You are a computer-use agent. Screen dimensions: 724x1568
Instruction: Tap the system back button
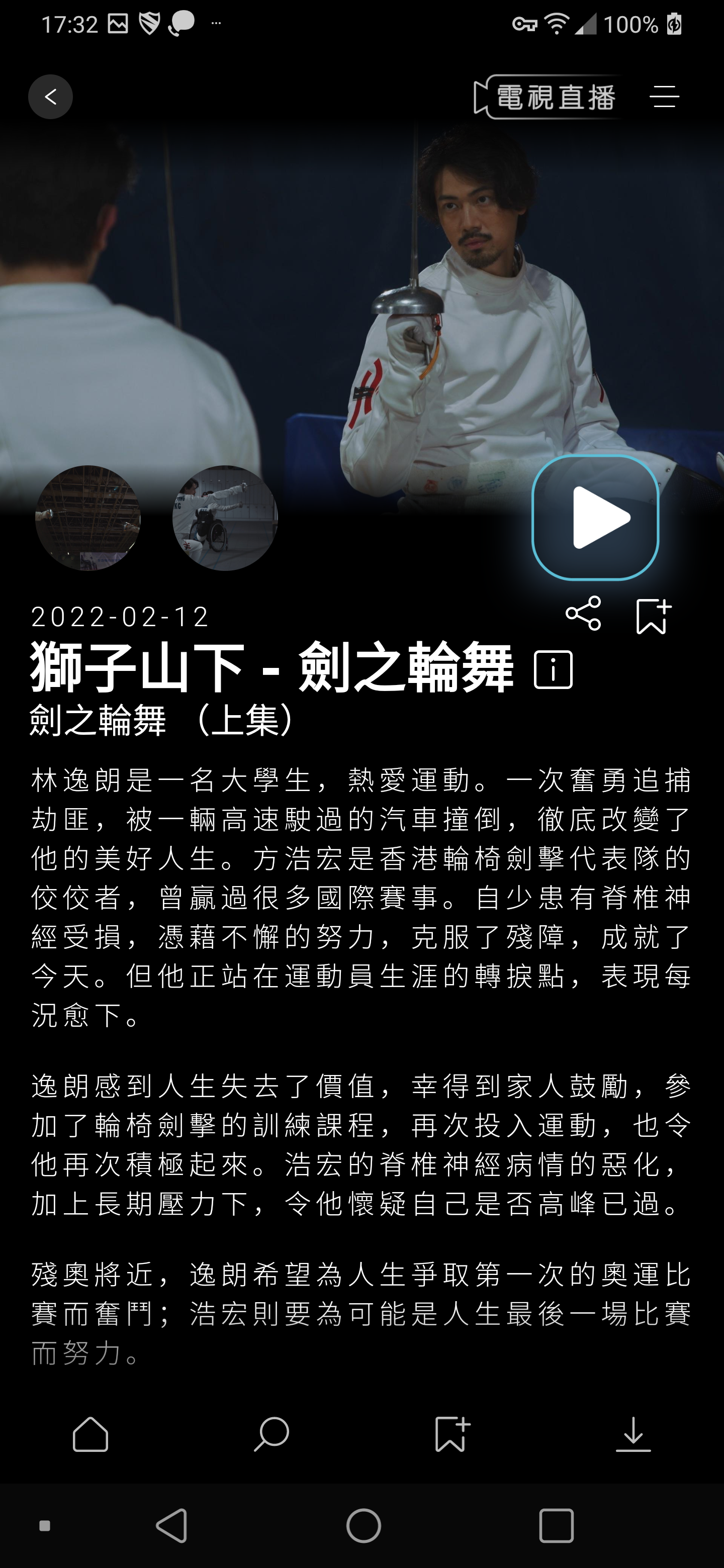point(172,1525)
